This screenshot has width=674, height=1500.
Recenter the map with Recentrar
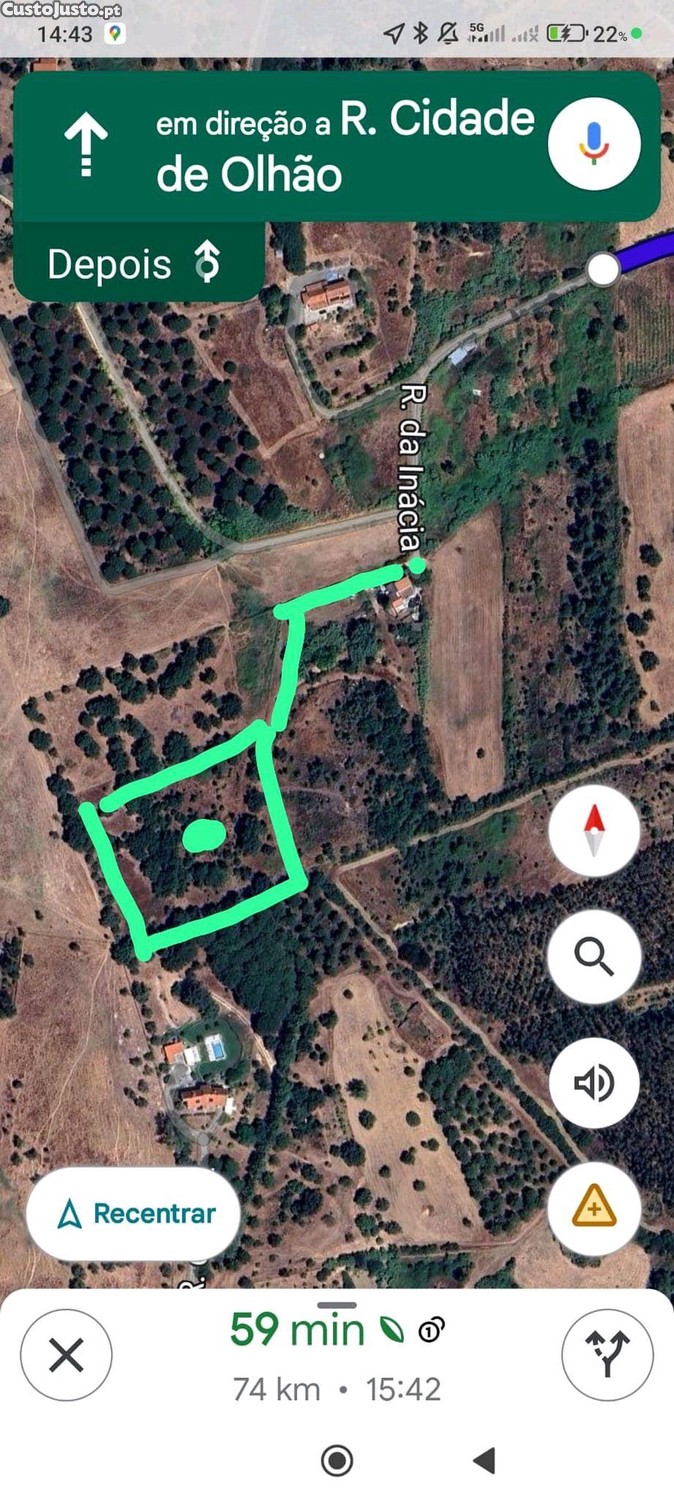click(134, 1214)
